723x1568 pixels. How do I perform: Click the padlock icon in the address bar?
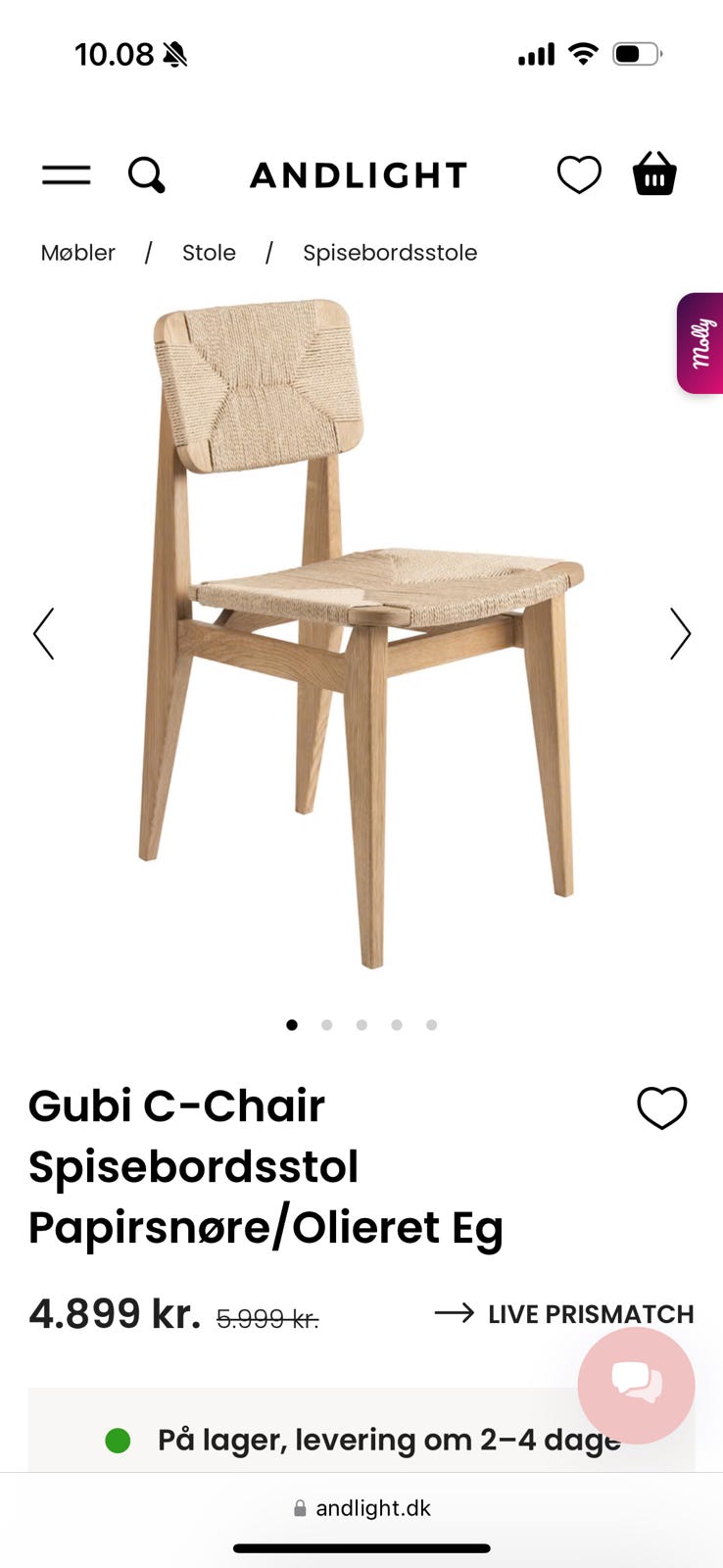pyautogui.click(x=298, y=1508)
